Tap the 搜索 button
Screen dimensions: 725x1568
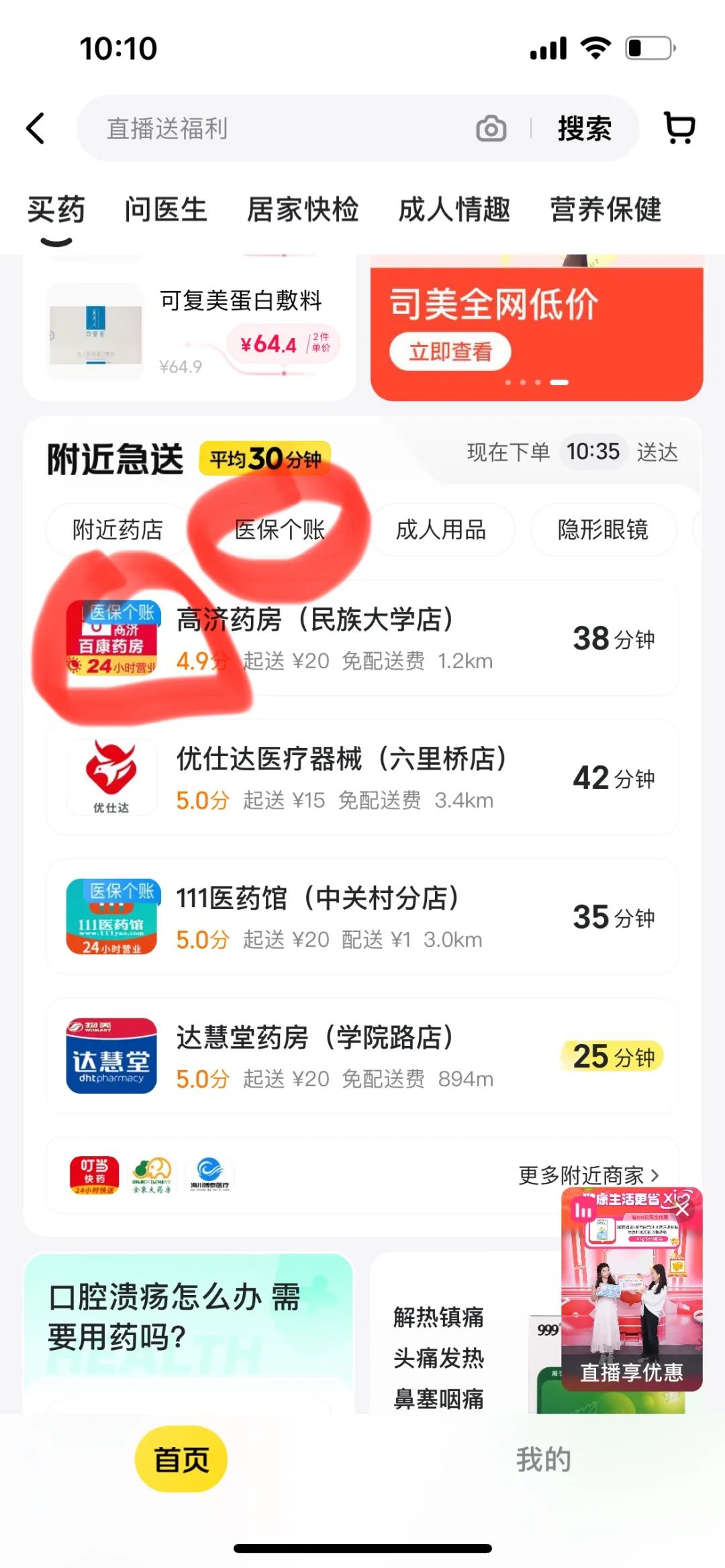coord(584,128)
